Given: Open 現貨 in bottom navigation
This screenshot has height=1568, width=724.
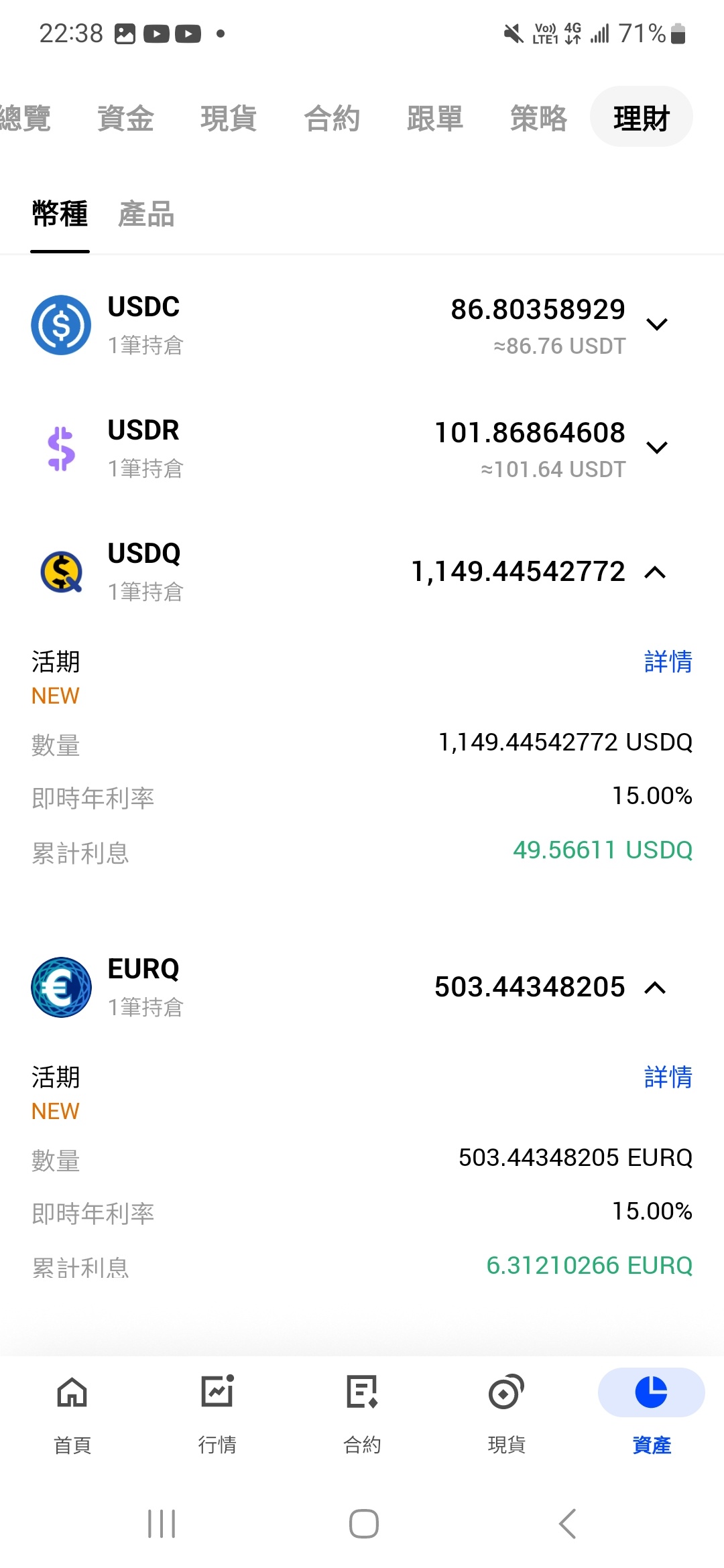Looking at the screenshot, I should coord(507,1414).
